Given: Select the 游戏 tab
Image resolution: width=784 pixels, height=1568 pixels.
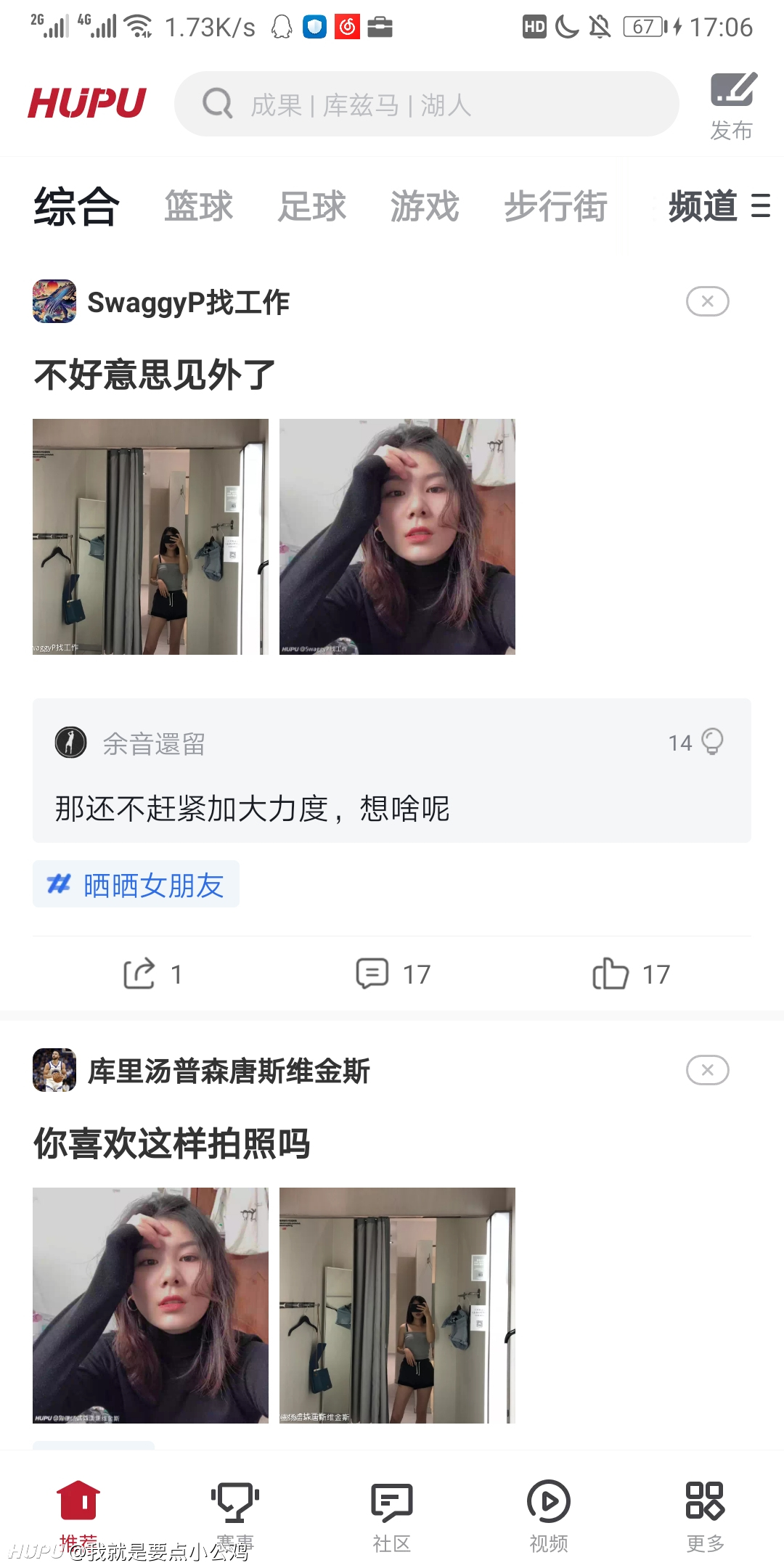Looking at the screenshot, I should tap(425, 206).
